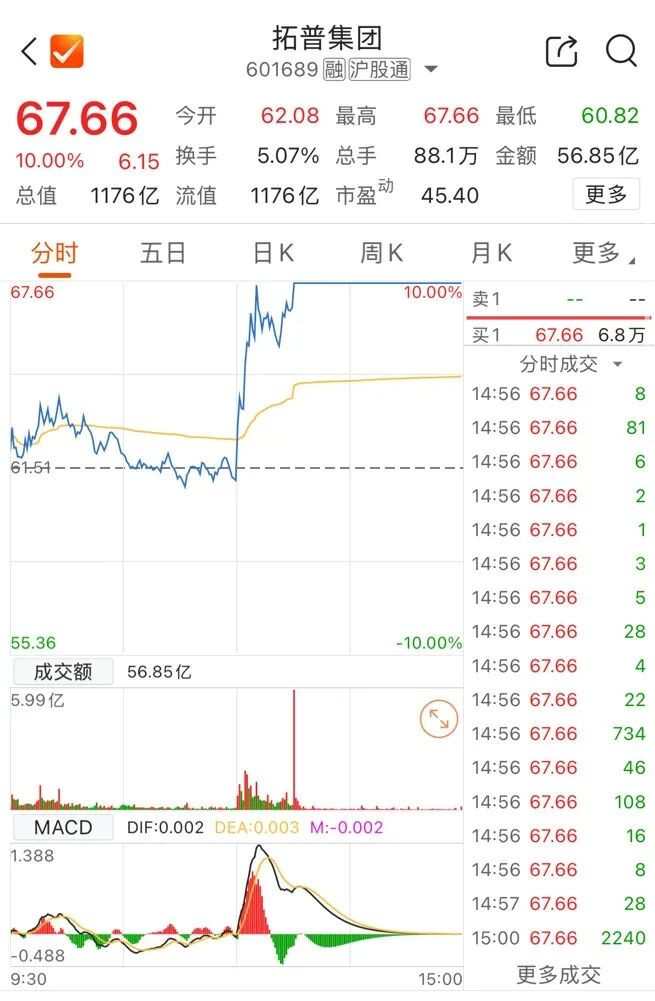Open the 分时成交 dropdown
This screenshot has width=655, height=1001.
570,364
